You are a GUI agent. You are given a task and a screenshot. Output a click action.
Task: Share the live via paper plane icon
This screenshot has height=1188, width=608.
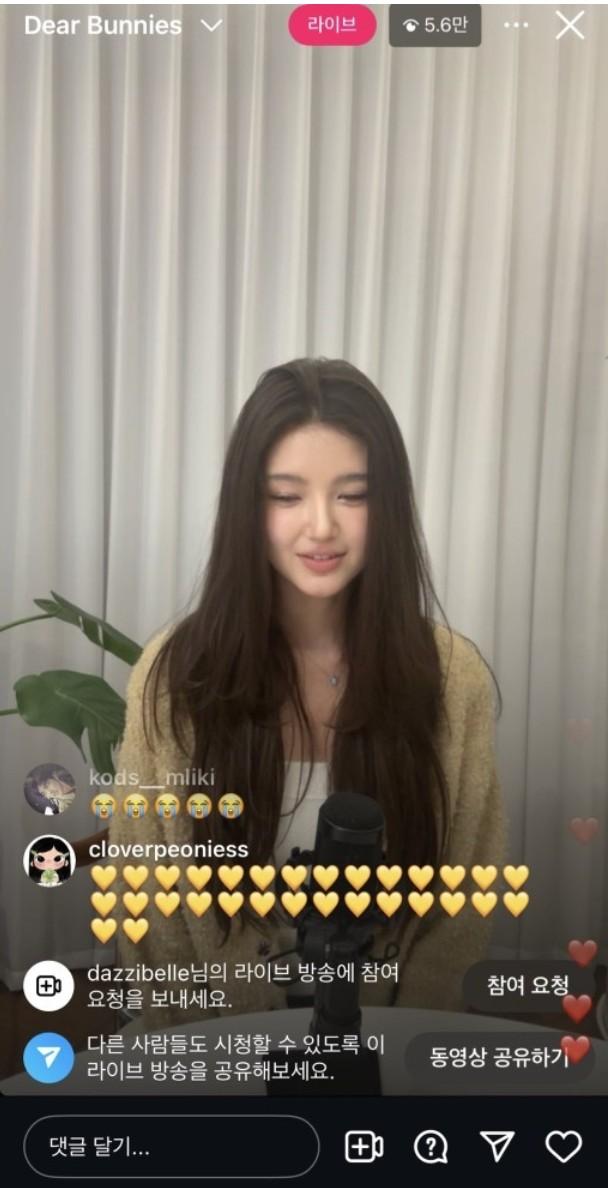(497, 1147)
